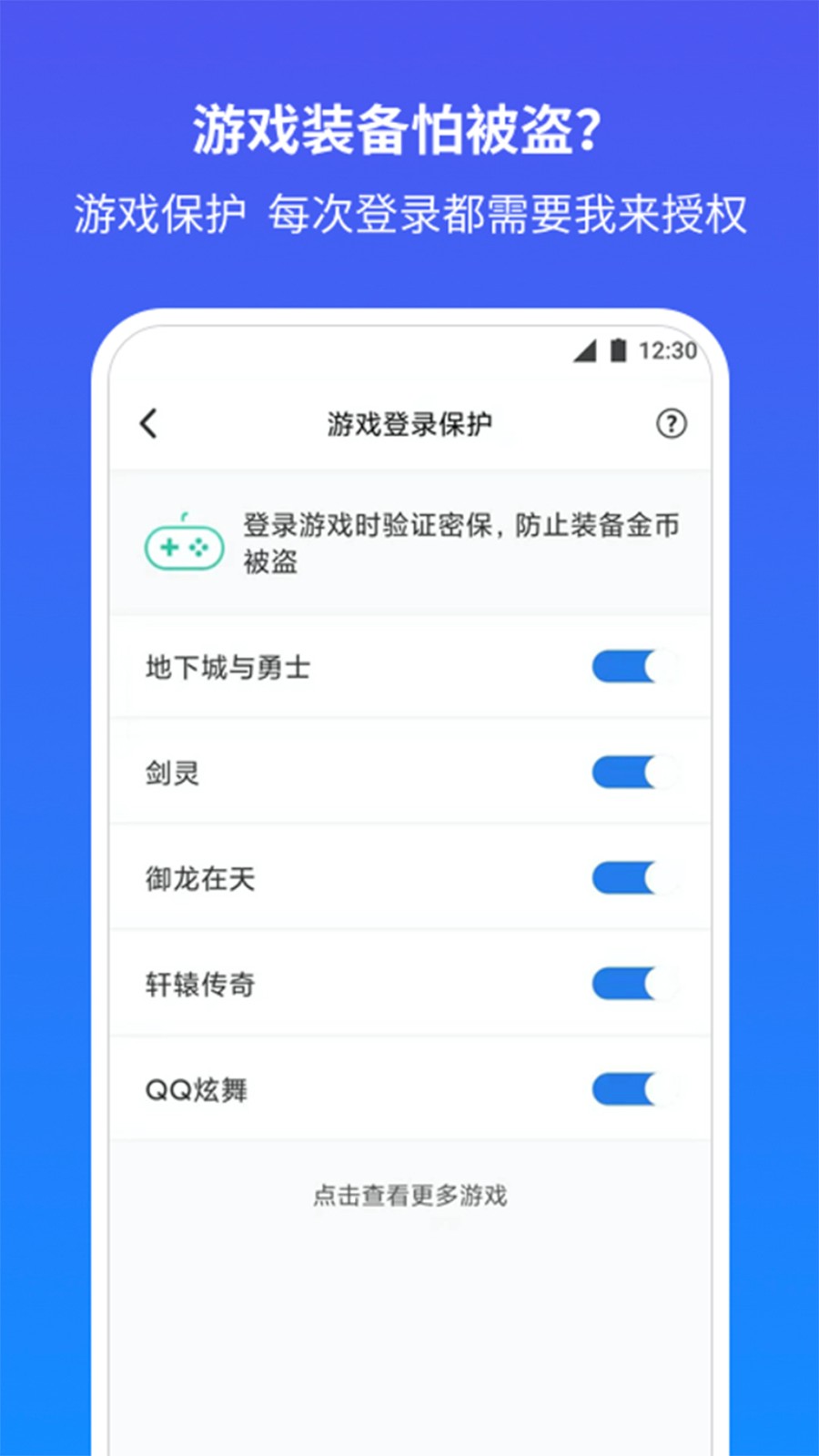This screenshot has height=1456, width=819.
Task: Click the 御龙在天 label
Action: pyautogui.click(x=201, y=877)
